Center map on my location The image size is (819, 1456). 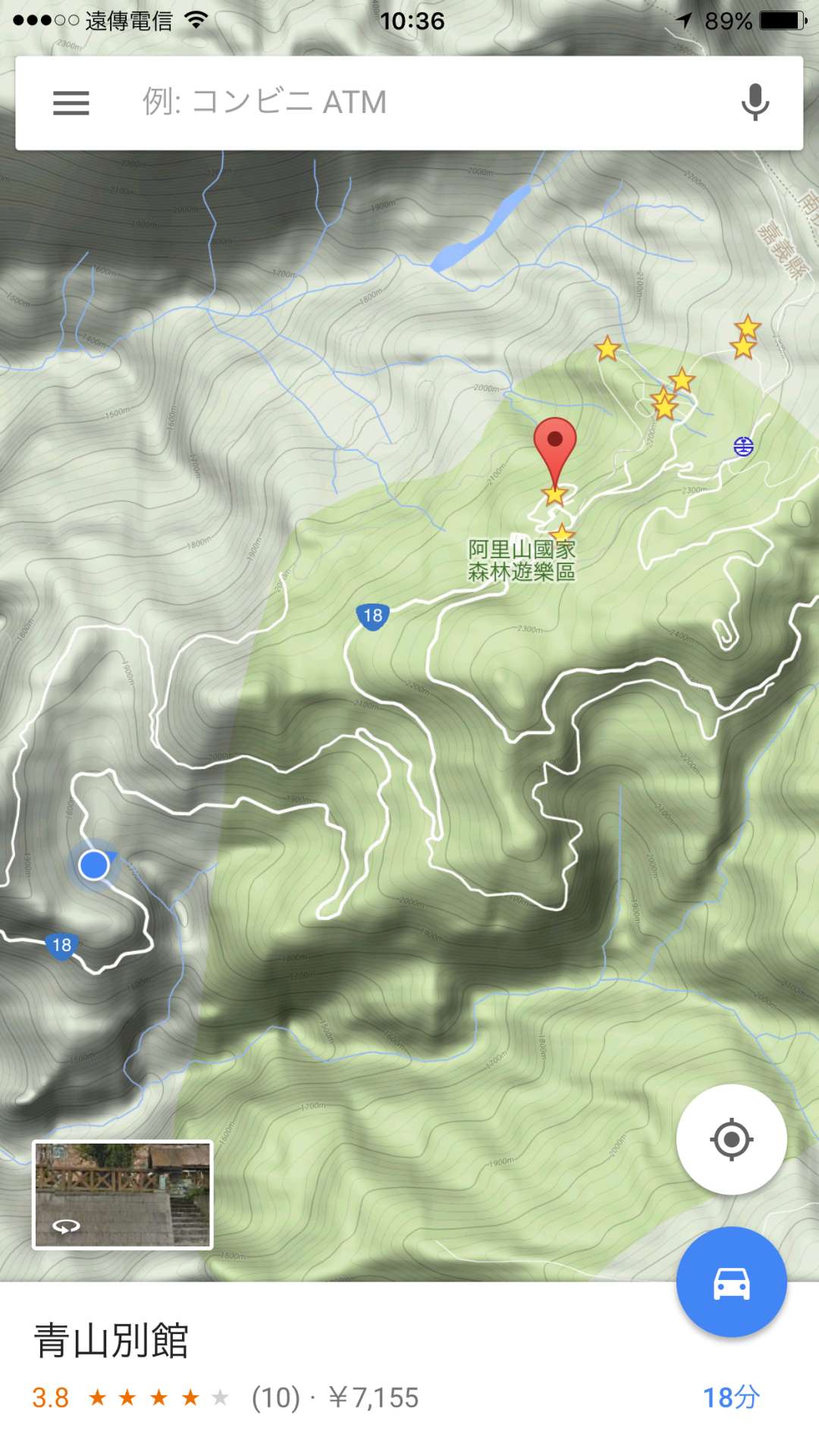731,1139
